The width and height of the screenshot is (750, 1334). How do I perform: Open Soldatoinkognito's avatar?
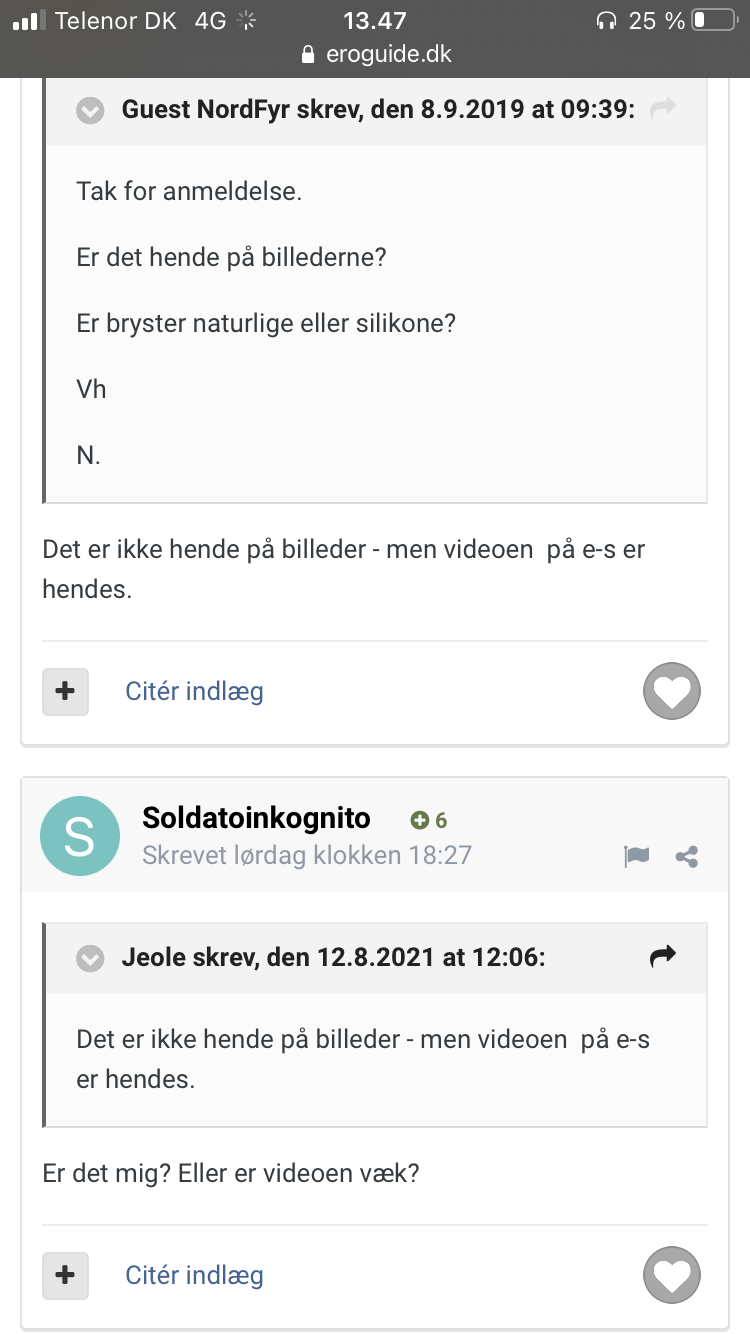click(80, 836)
